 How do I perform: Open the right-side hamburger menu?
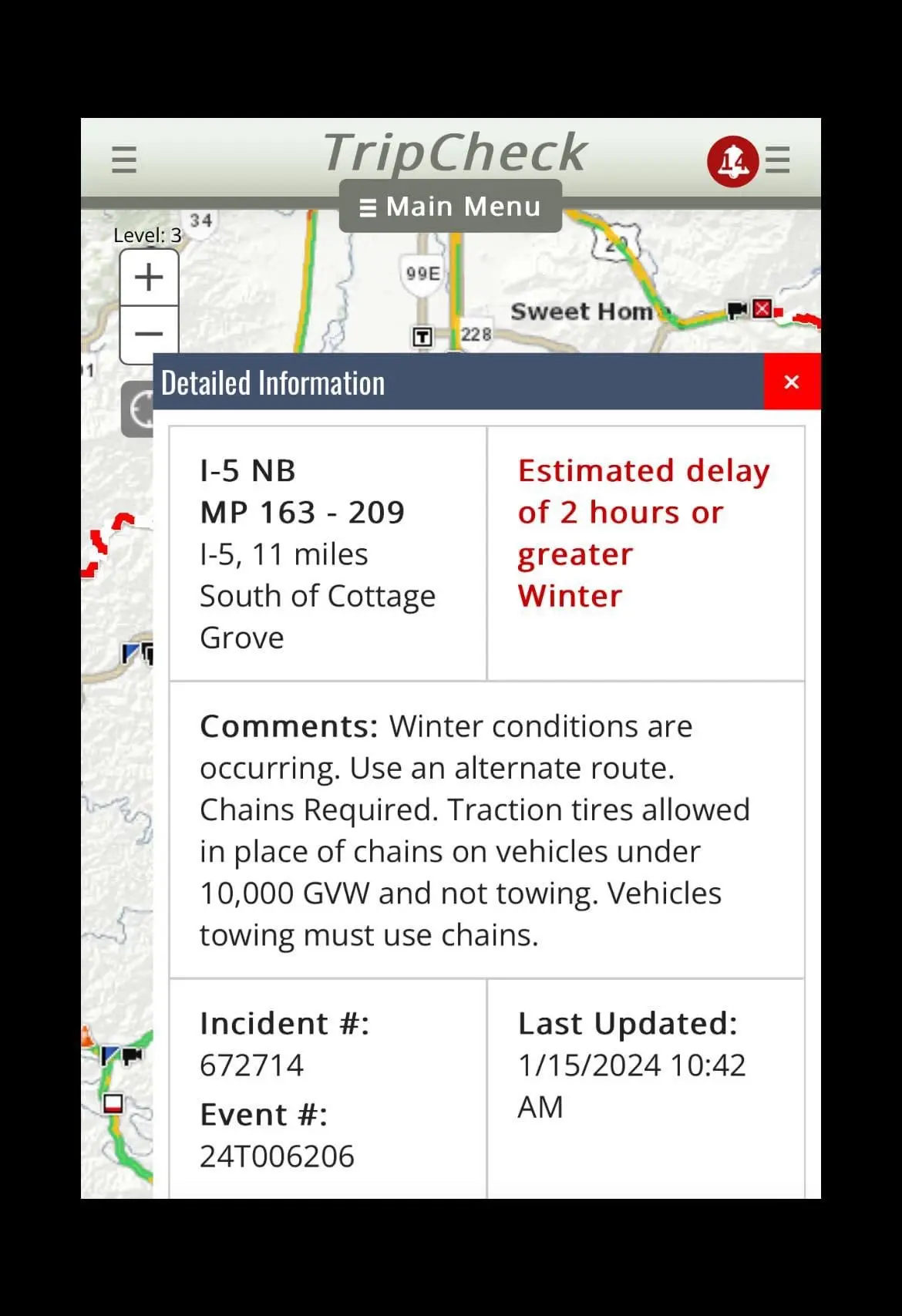[x=778, y=160]
